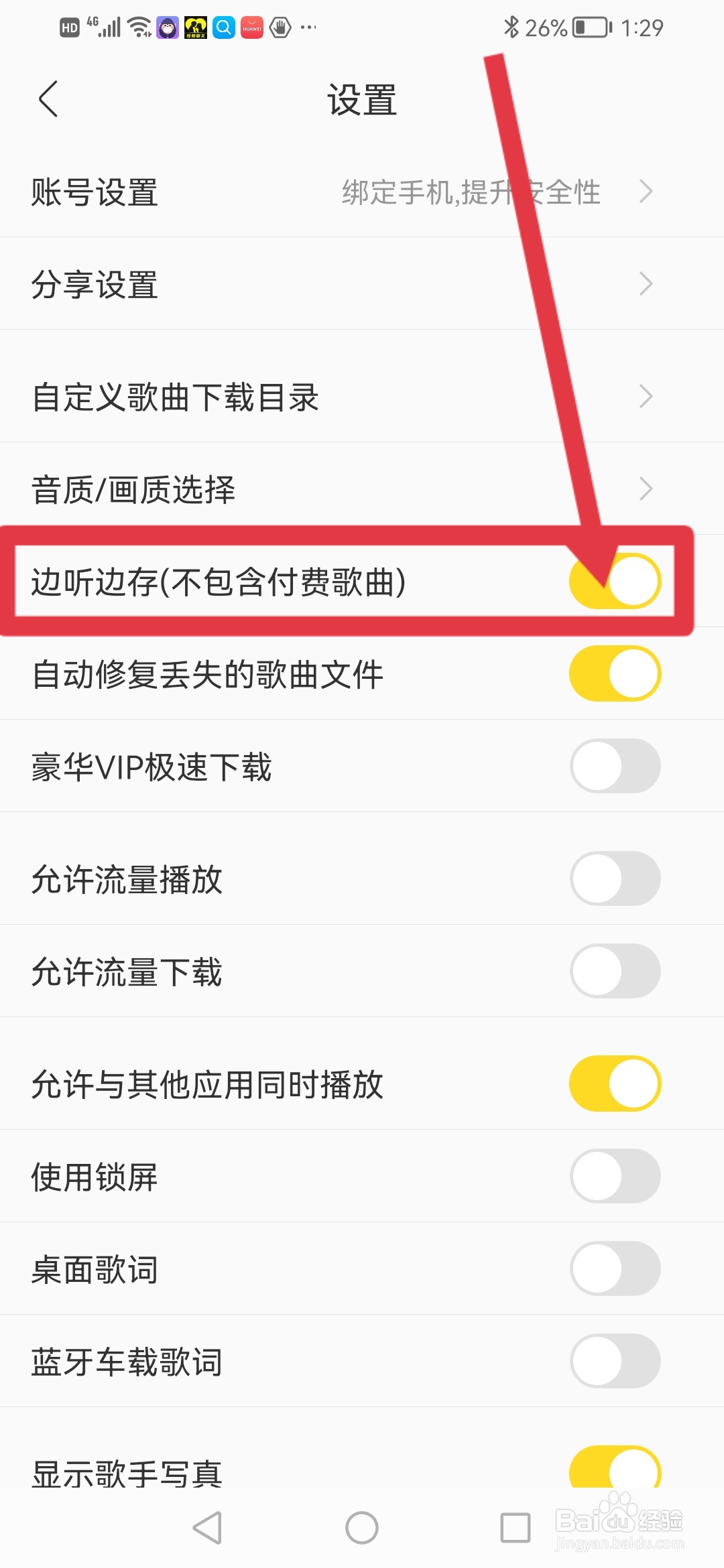This screenshot has width=724, height=1568.
Task: Tap the Huawei notification icon
Action: (x=251, y=28)
